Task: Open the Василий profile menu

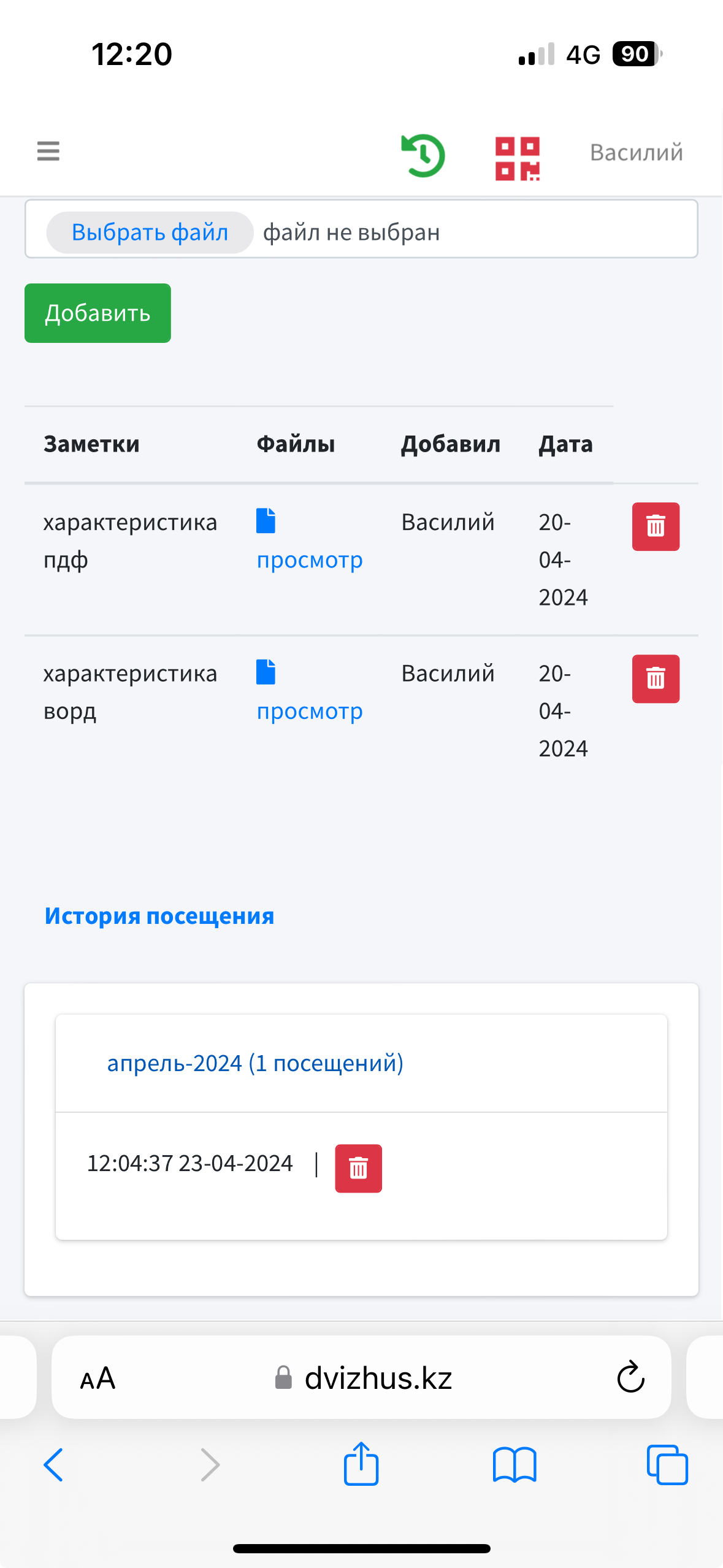Action: click(x=636, y=153)
